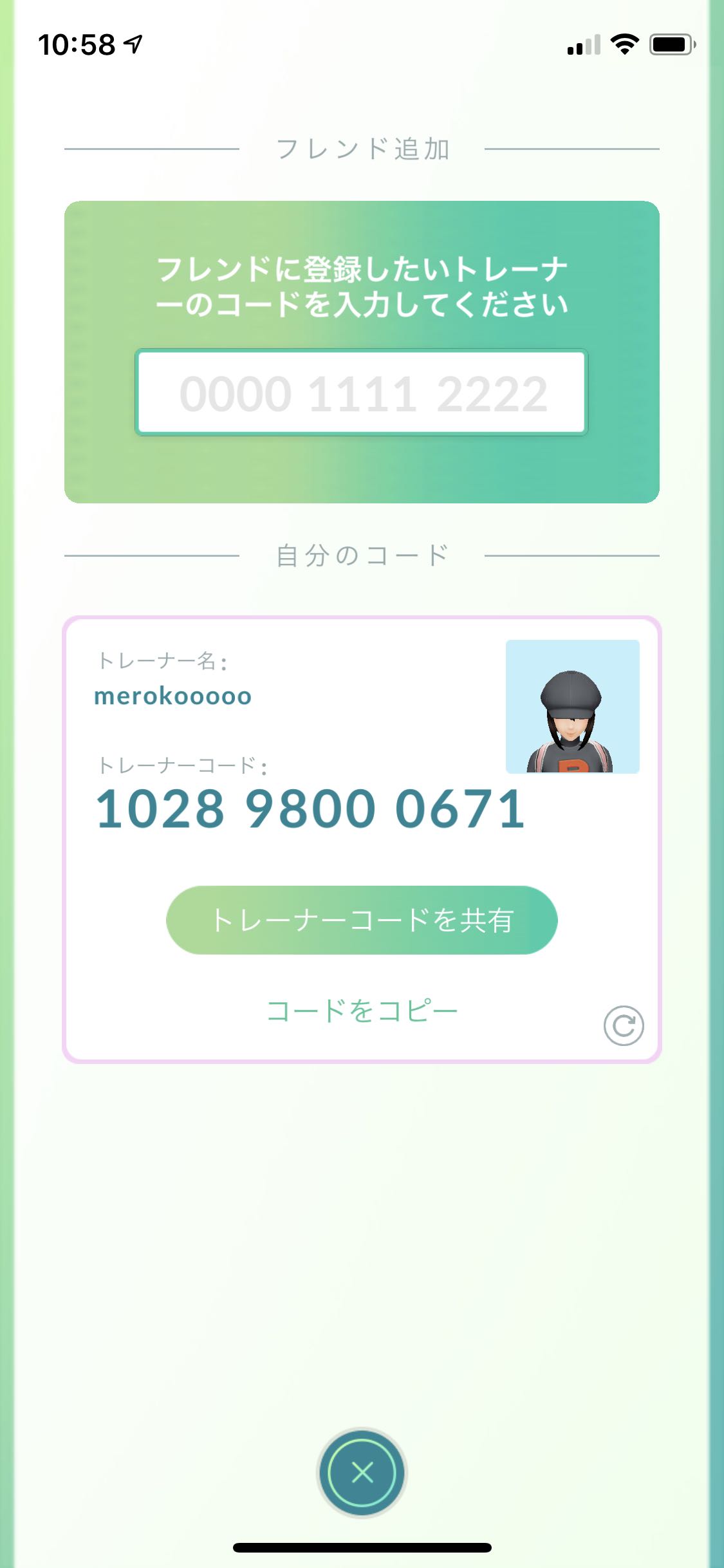724x1568 pixels.
Task: Tap the trainer code input field
Action: click(361, 393)
